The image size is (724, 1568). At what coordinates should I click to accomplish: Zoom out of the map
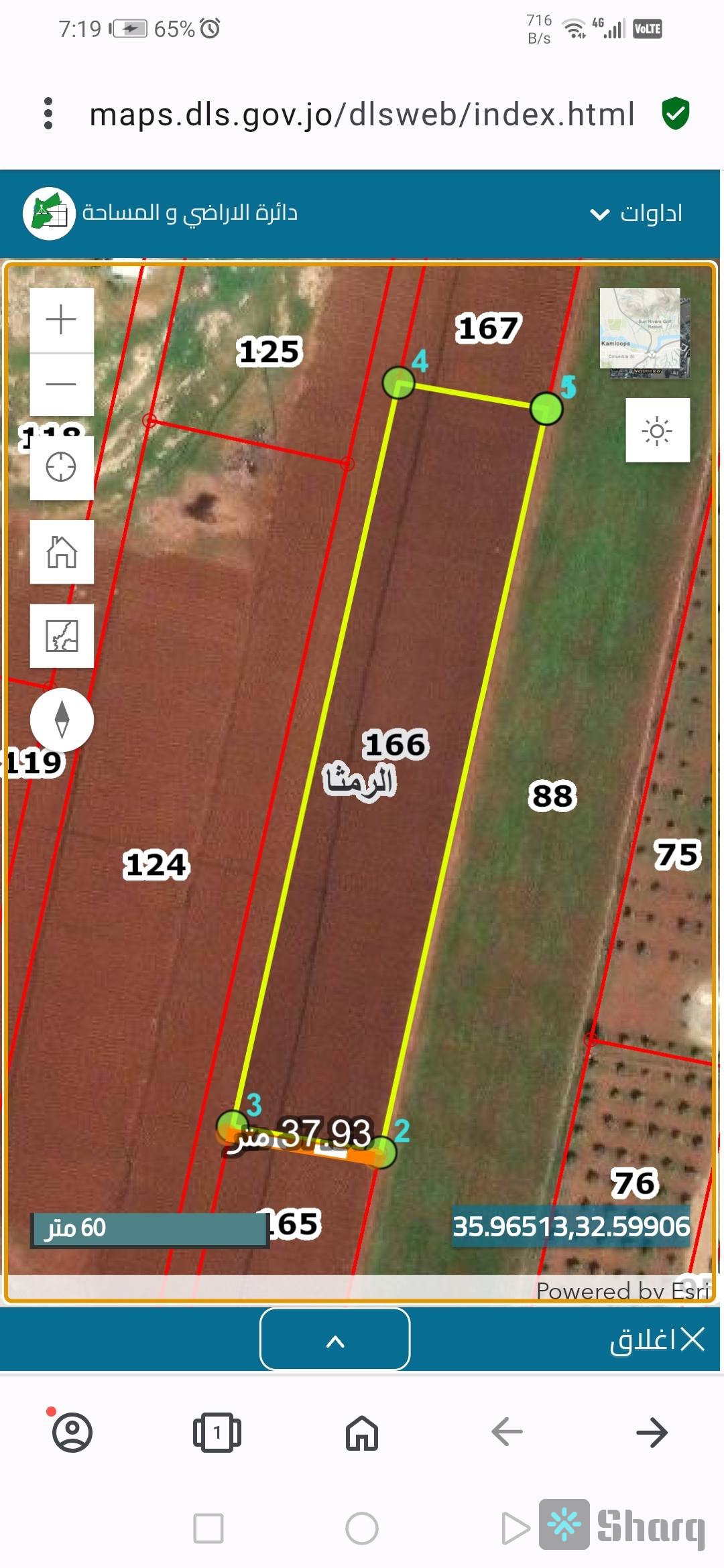pyautogui.click(x=62, y=384)
